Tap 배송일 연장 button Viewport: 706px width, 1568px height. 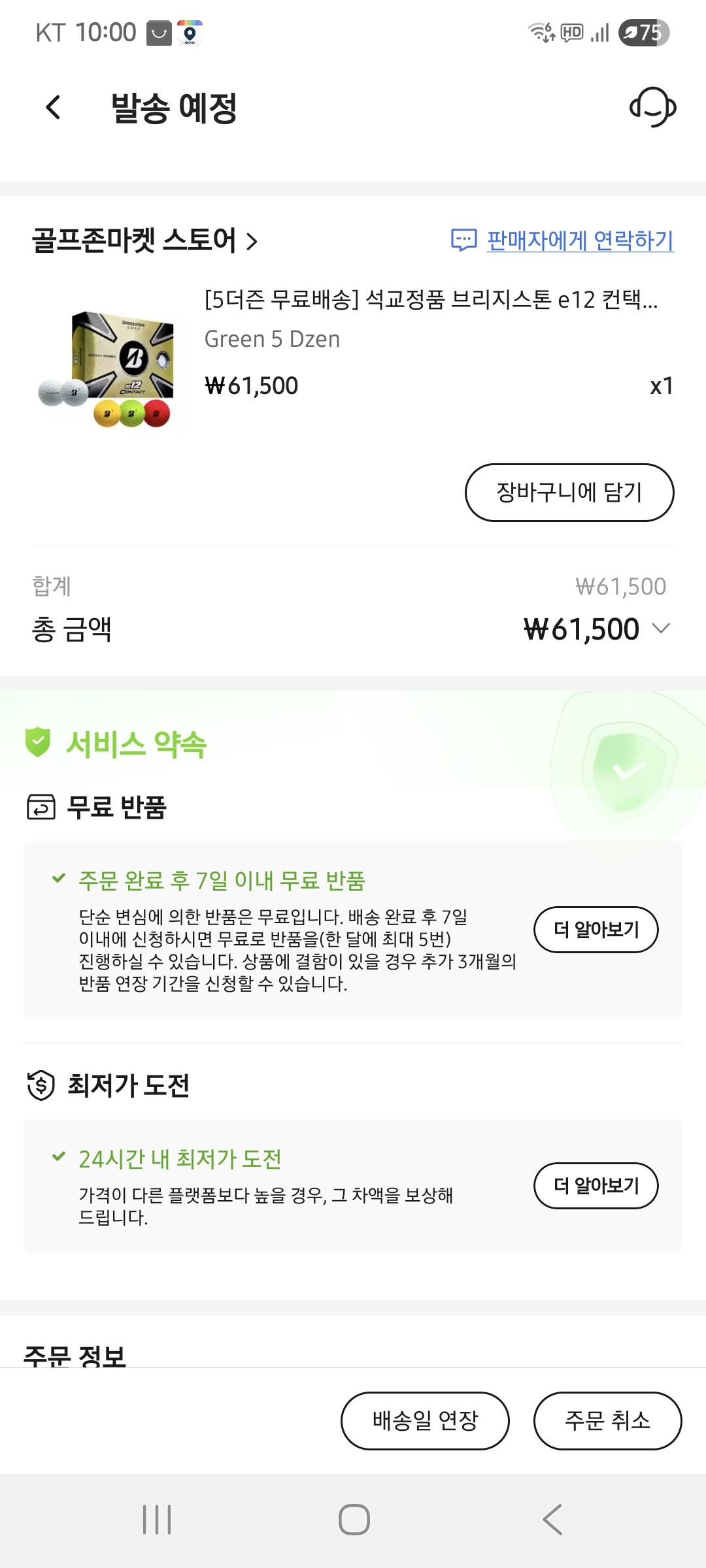[x=425, y=1420]
